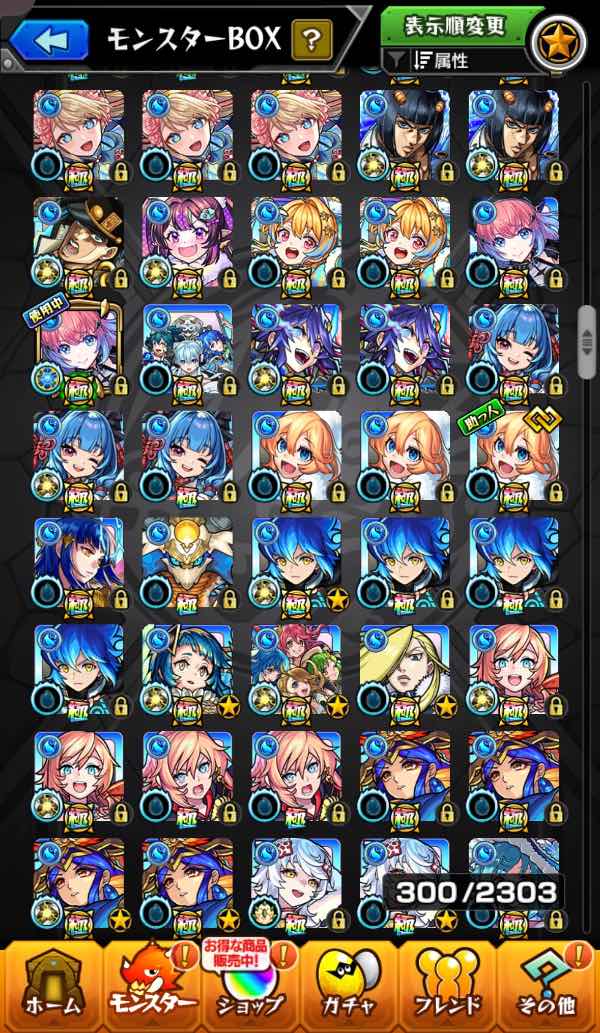The image size is (600, 1033).
Task: Select the monster wearing a captain's hat
Action: click(78, 241)
